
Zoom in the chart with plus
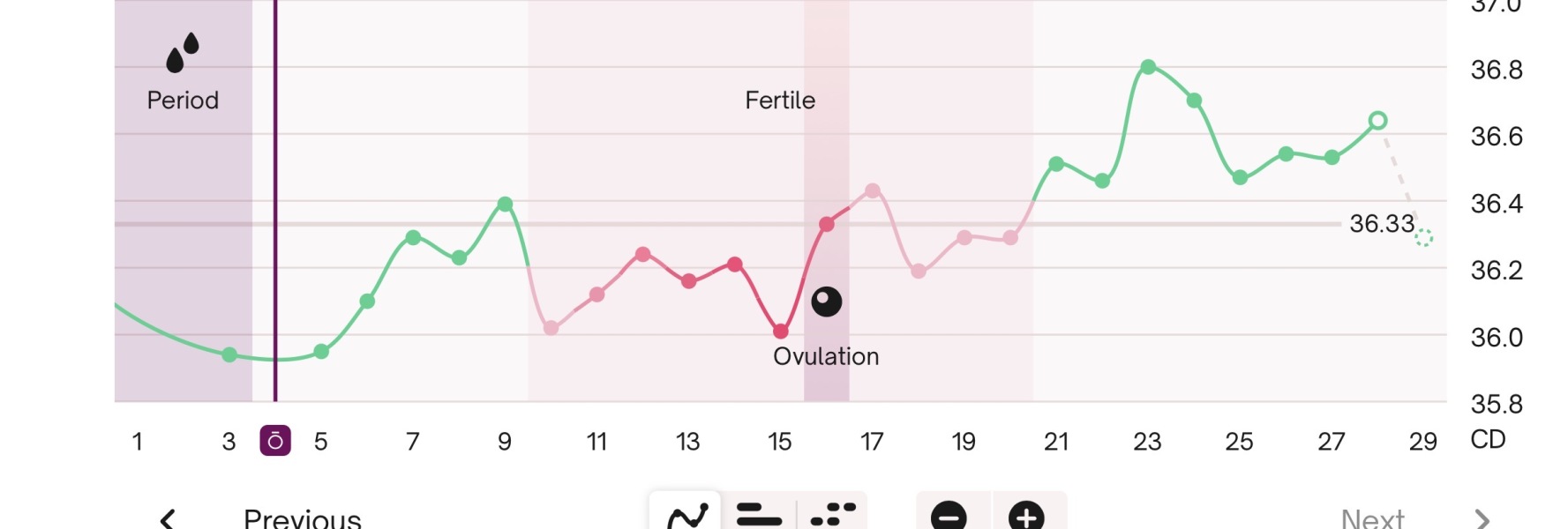point(1026,517)
